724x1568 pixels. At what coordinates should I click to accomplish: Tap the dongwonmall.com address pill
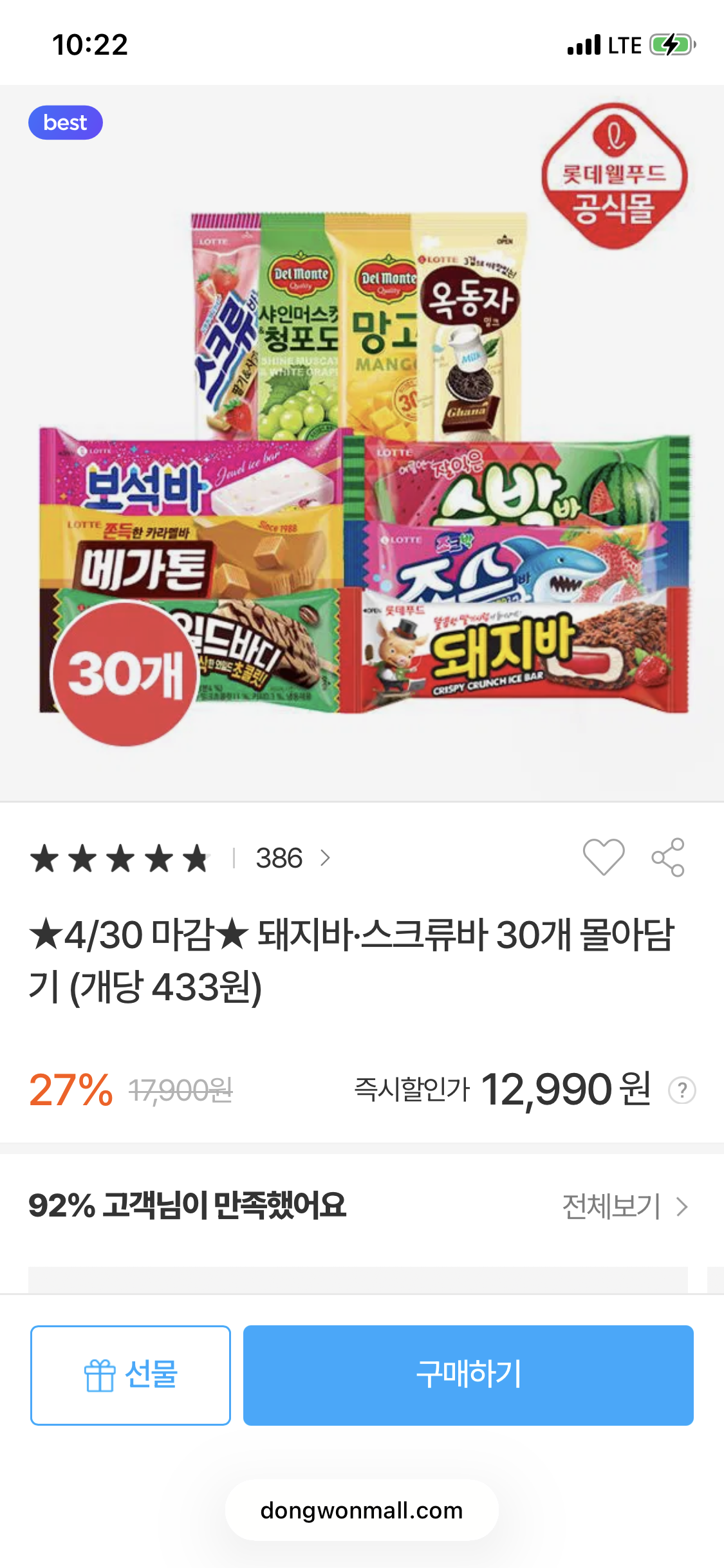coord(362,1510)
